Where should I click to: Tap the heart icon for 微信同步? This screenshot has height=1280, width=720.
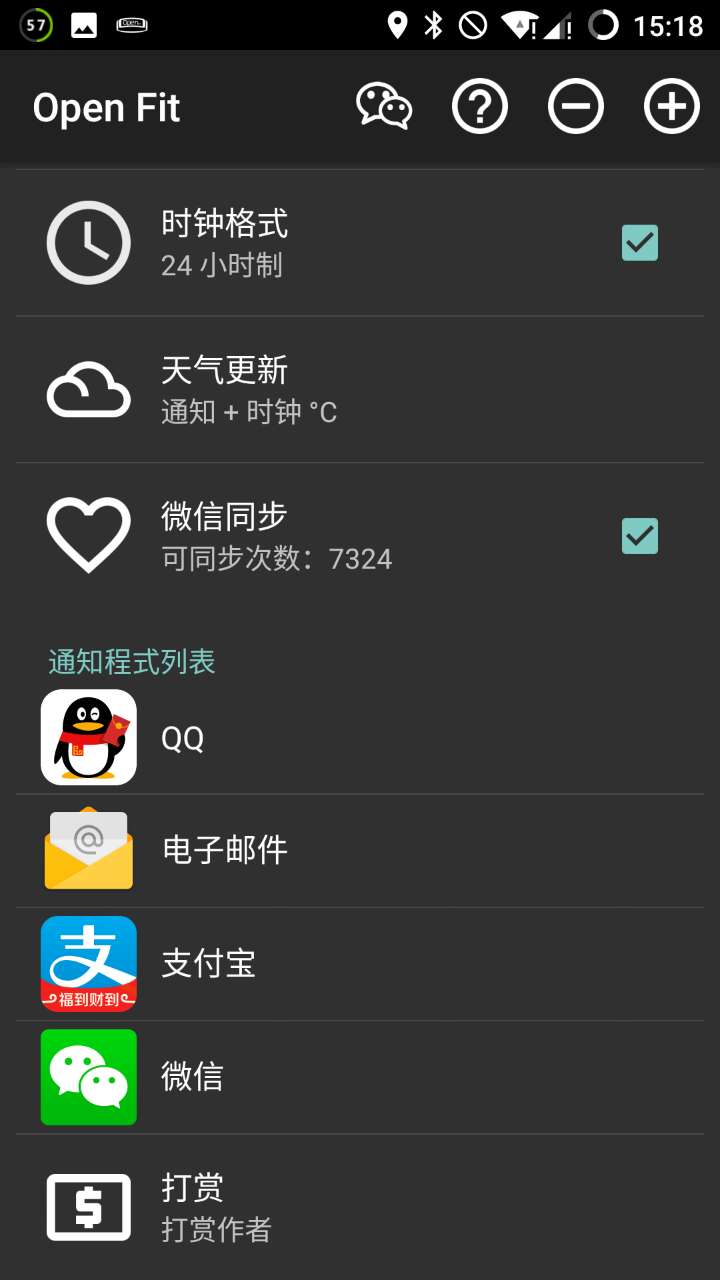88,533
